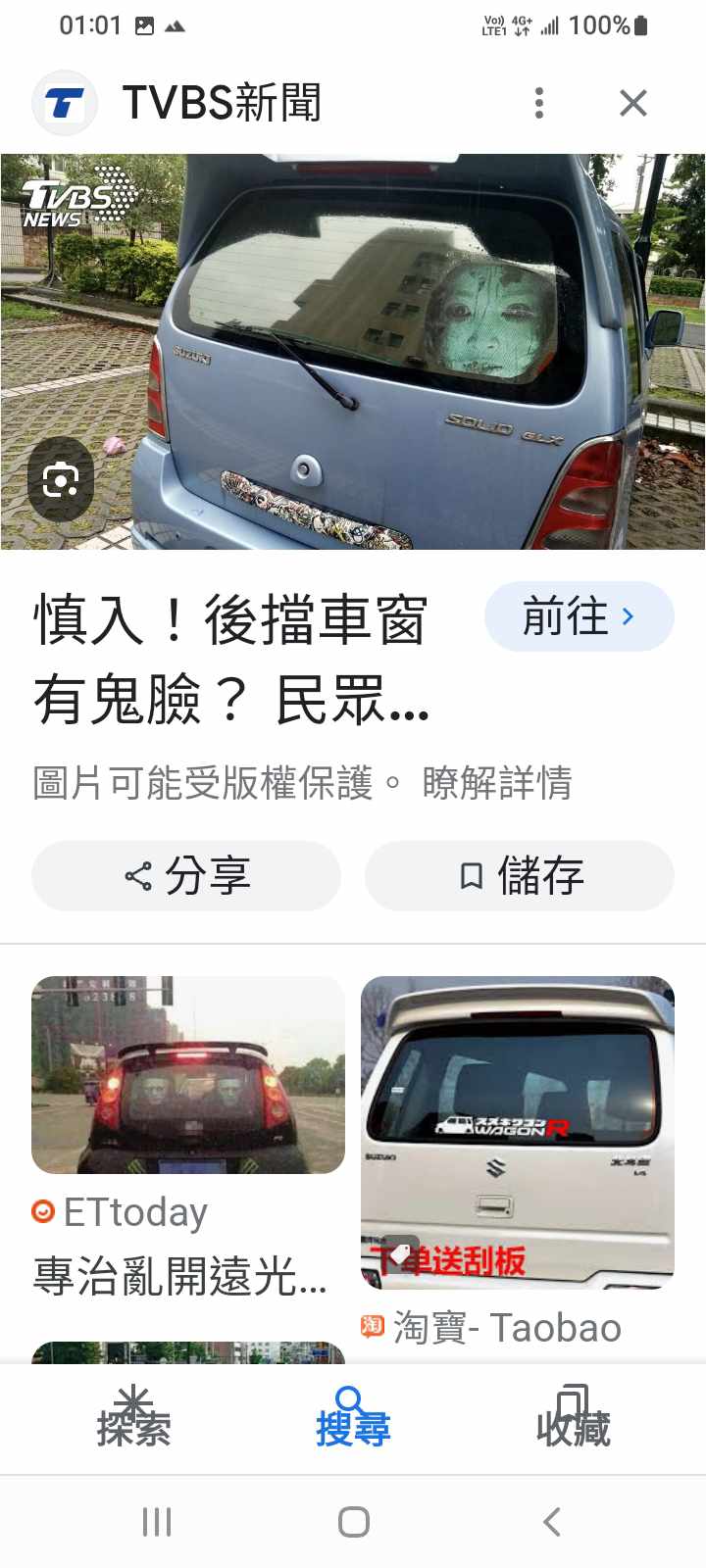Select the 搜尋 tab

[353, 1416]
